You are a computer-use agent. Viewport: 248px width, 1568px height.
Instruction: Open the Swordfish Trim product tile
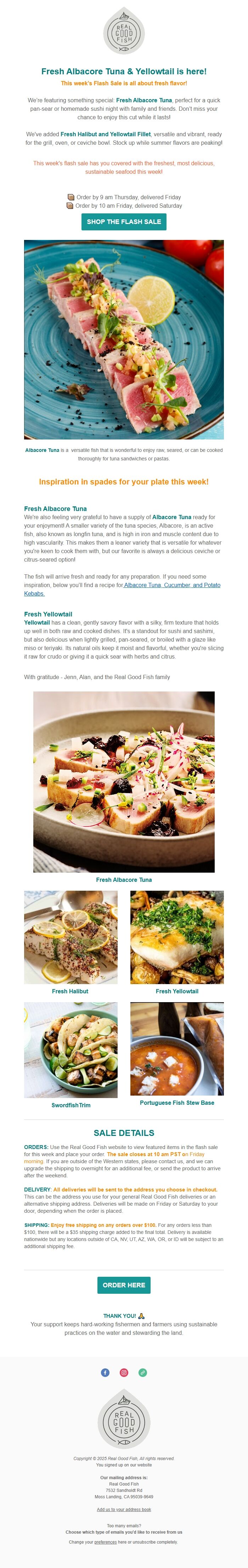[x=71, y=1050]
